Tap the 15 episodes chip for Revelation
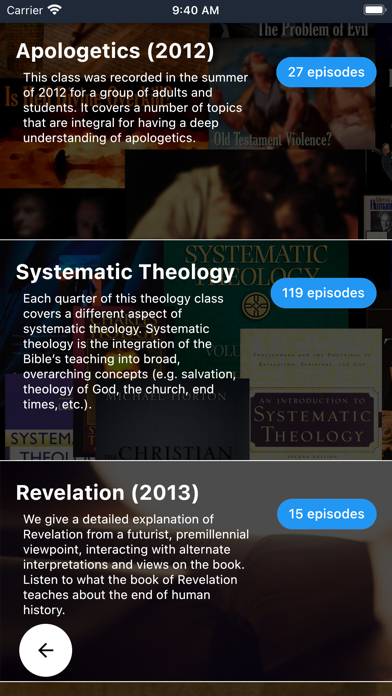 coord(327,514)
